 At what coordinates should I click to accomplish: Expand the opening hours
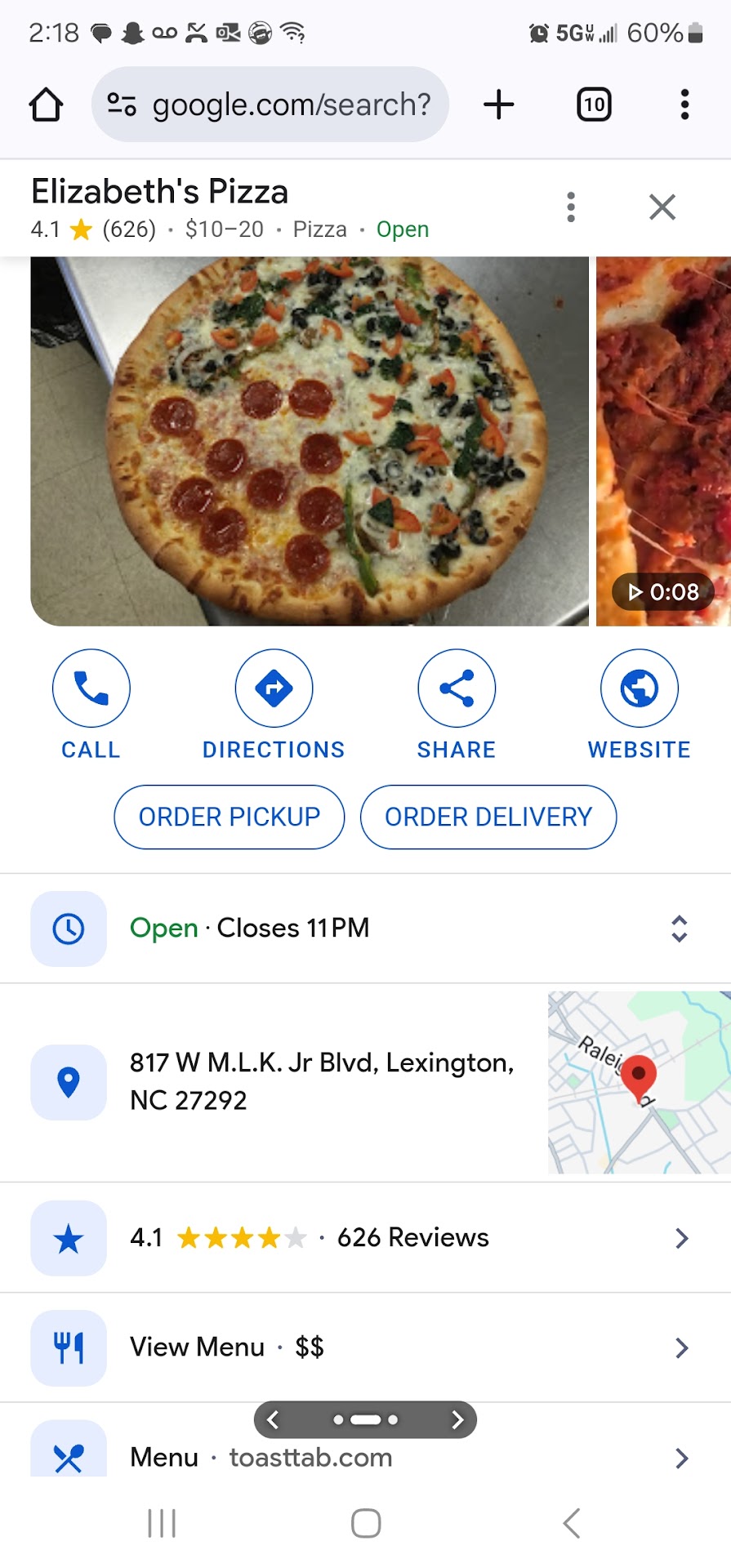click(x=679, y=929)
